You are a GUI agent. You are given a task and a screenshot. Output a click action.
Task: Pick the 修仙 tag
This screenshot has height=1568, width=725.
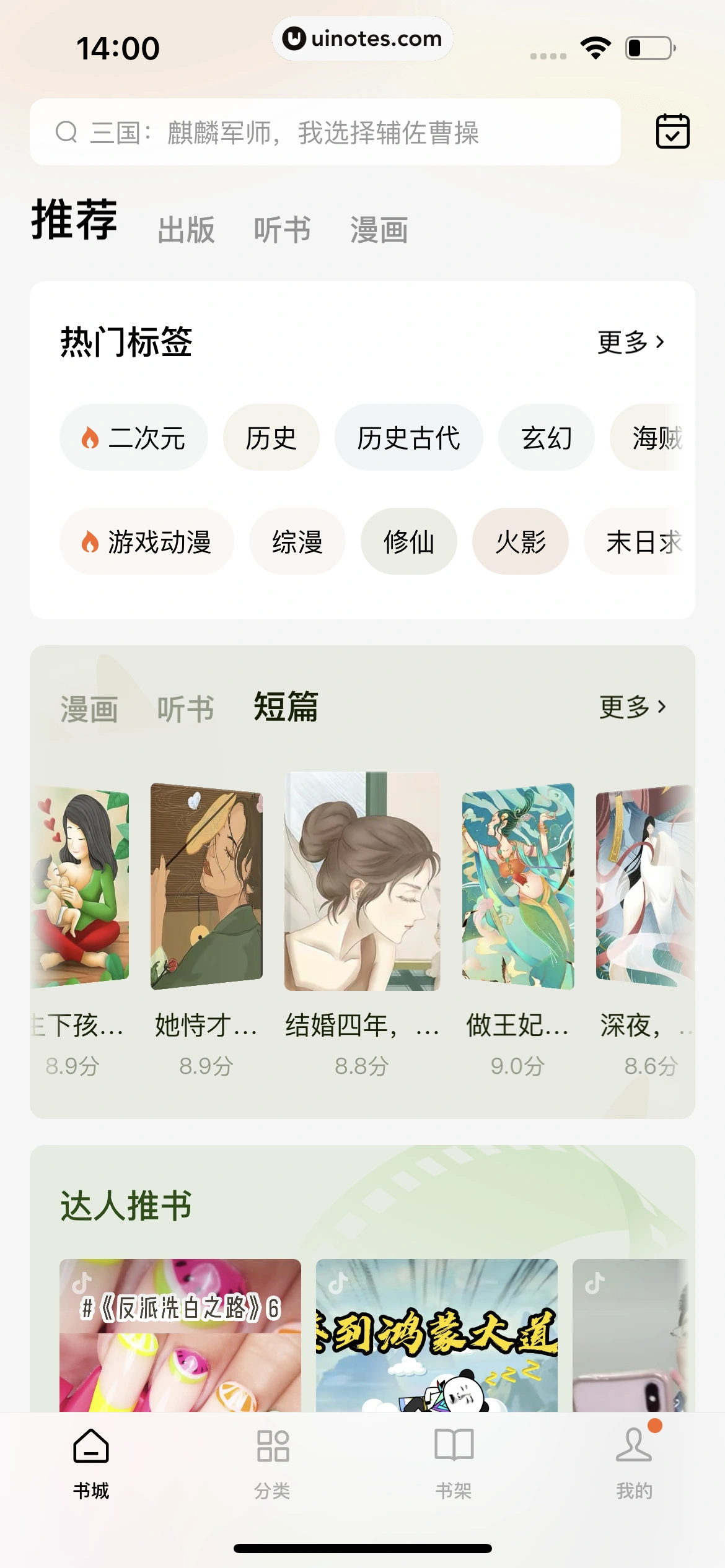point(408,542)
